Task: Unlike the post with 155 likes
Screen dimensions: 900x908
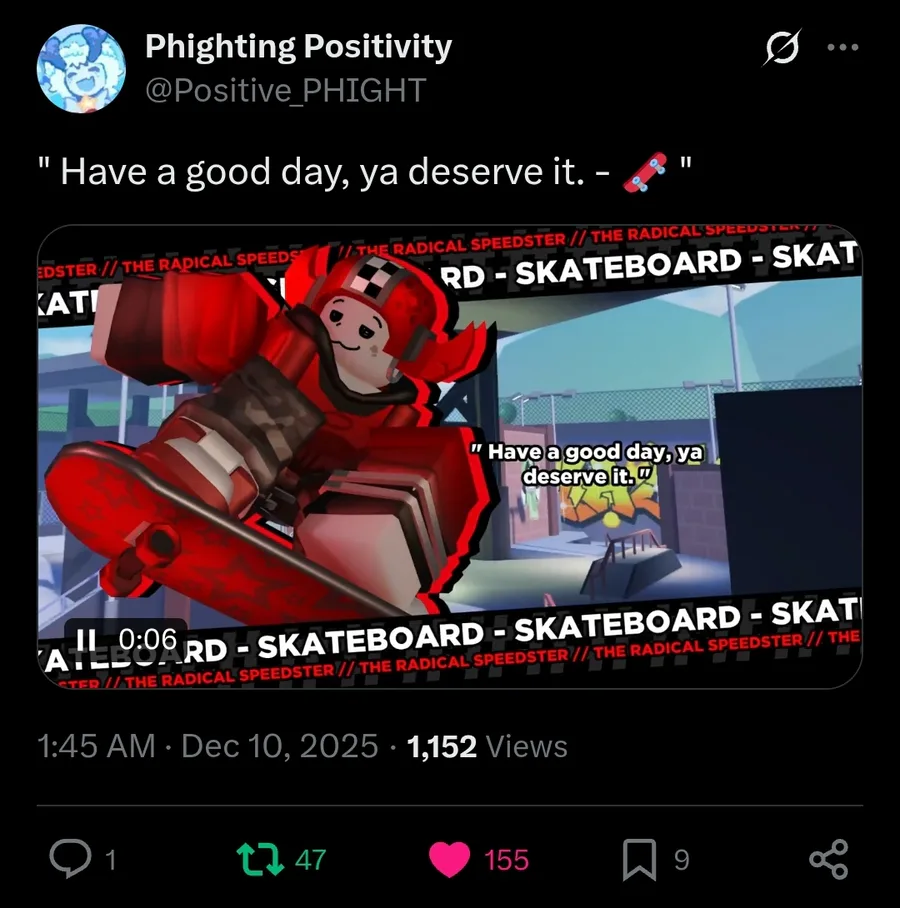Action: coord(450,860)
